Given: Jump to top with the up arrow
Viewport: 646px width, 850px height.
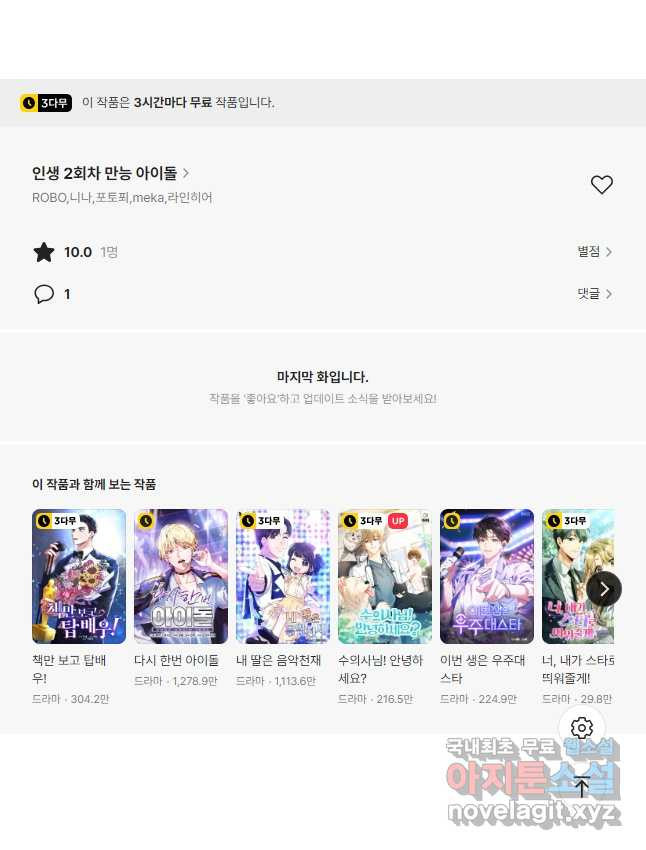Looking at the screenshot, I should click(582, 786).
